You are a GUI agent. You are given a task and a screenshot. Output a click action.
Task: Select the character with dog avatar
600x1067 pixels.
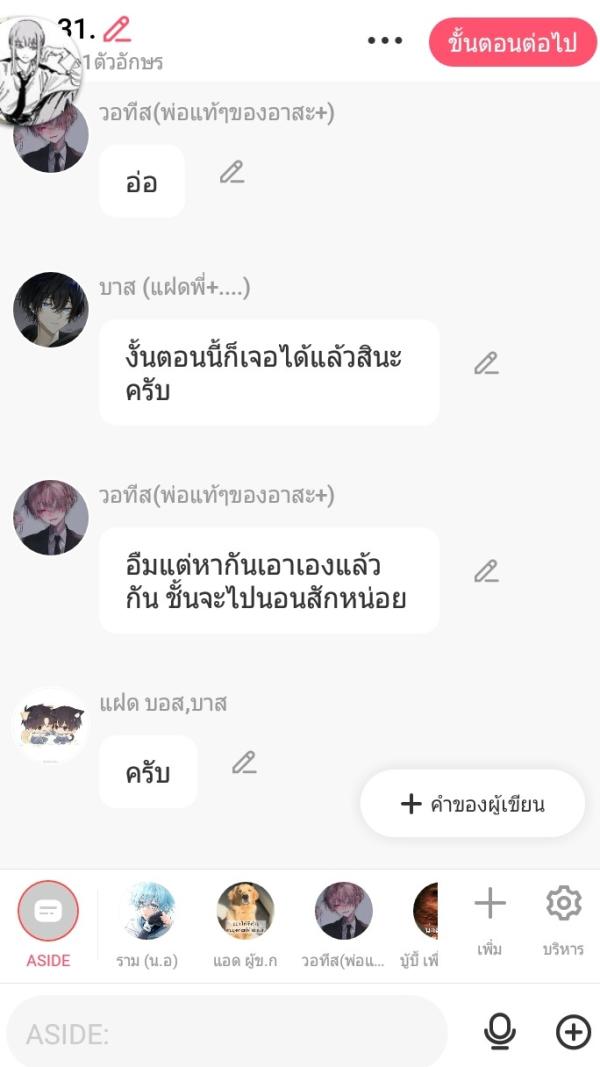[245, 912]
